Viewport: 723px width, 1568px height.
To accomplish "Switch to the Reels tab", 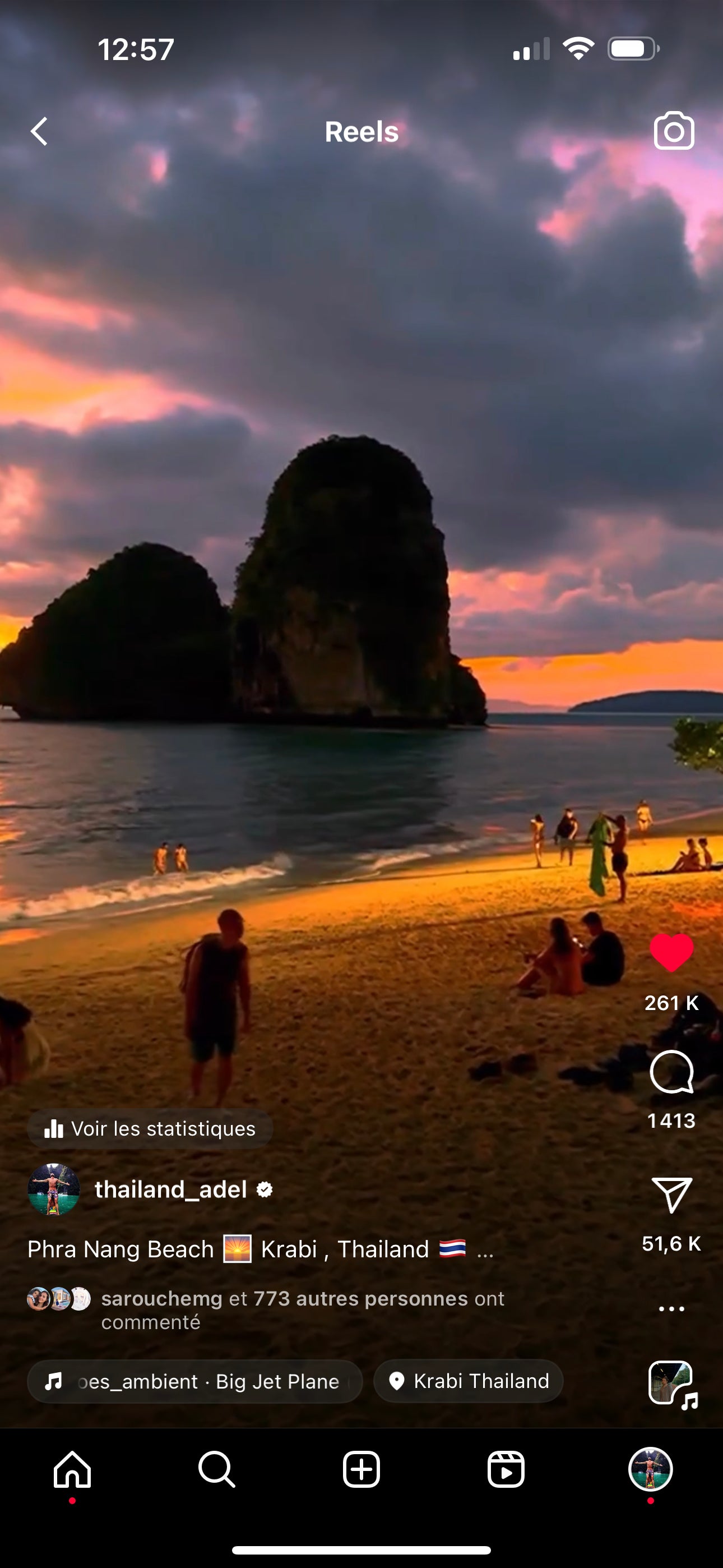I will click(x=506, y=1469).
